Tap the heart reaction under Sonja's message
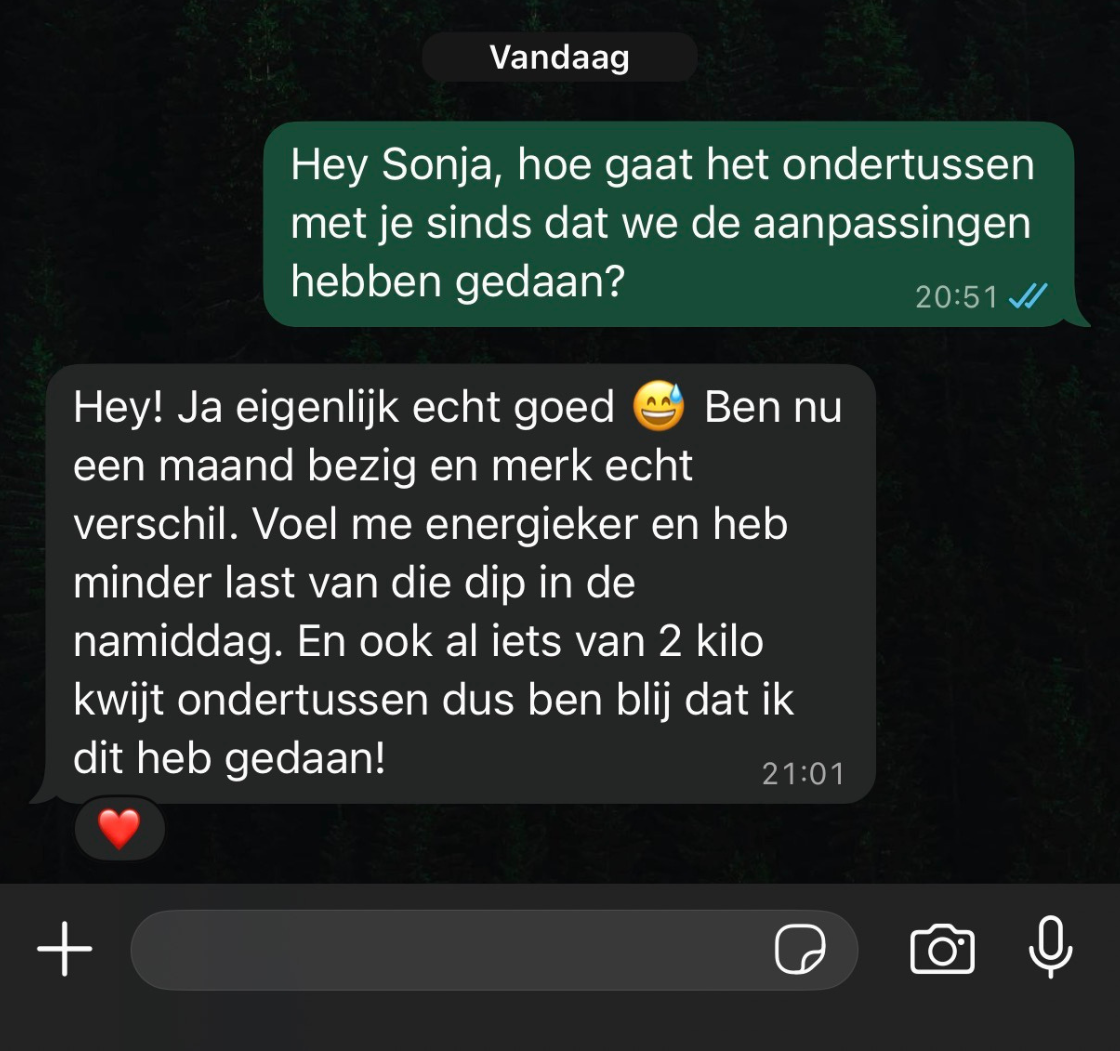Viewport: 1120px width, 1051px height. point(119,829)
